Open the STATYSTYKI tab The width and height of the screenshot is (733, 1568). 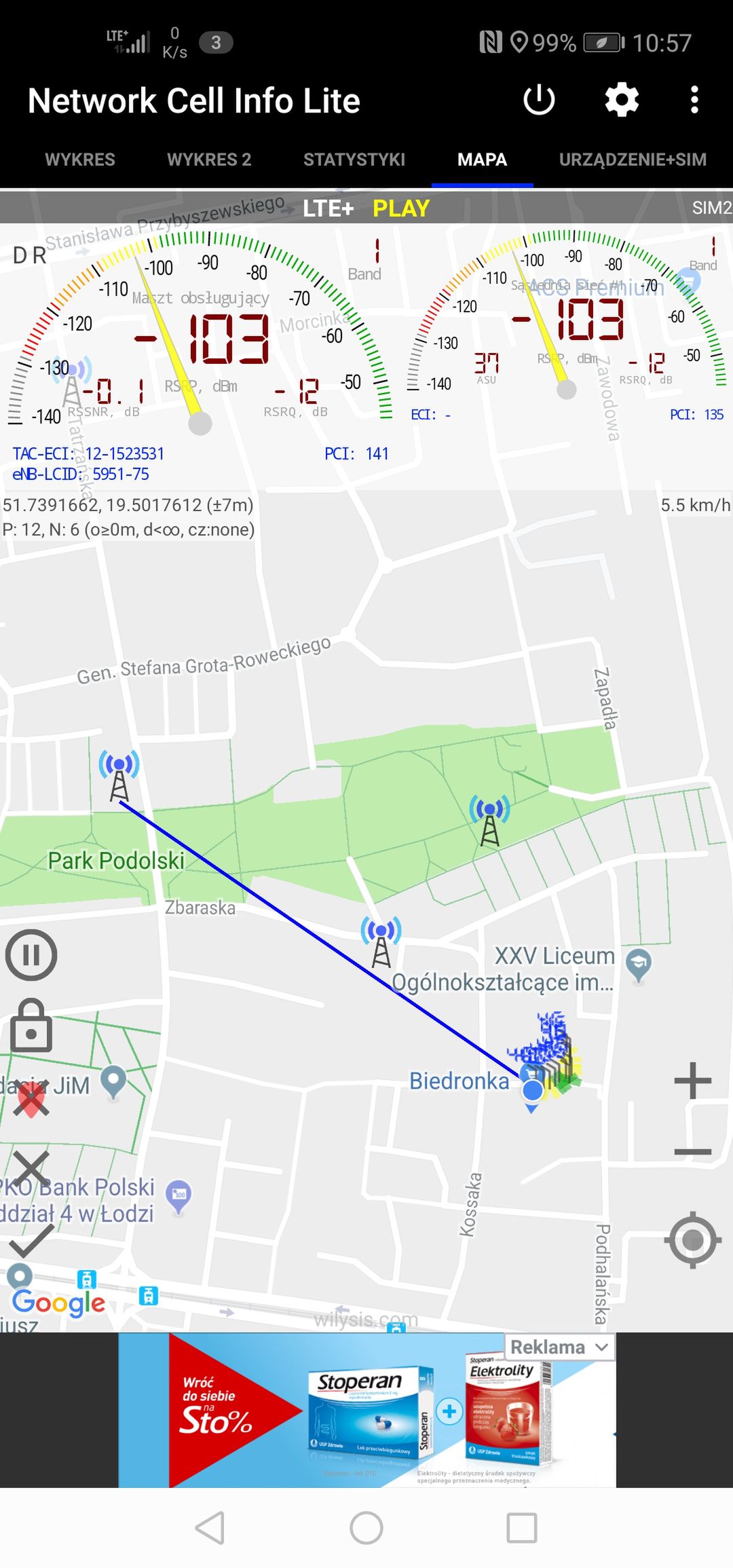[354, 160]
